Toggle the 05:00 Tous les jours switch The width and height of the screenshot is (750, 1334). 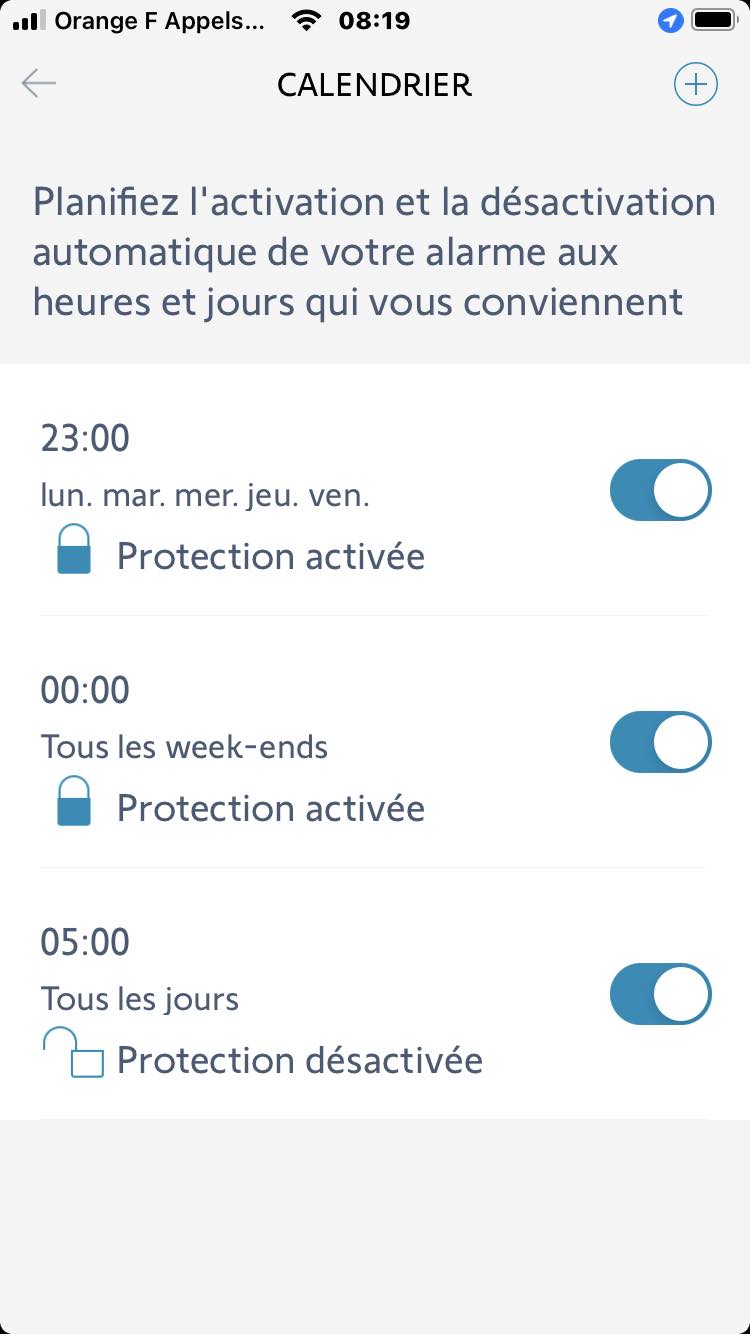(x=660, y=994)
